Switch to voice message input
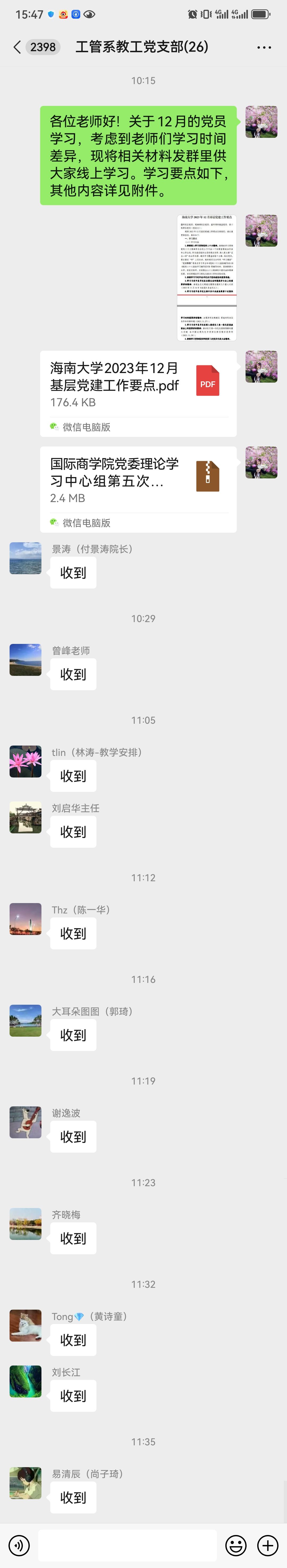 point(19,1545)
